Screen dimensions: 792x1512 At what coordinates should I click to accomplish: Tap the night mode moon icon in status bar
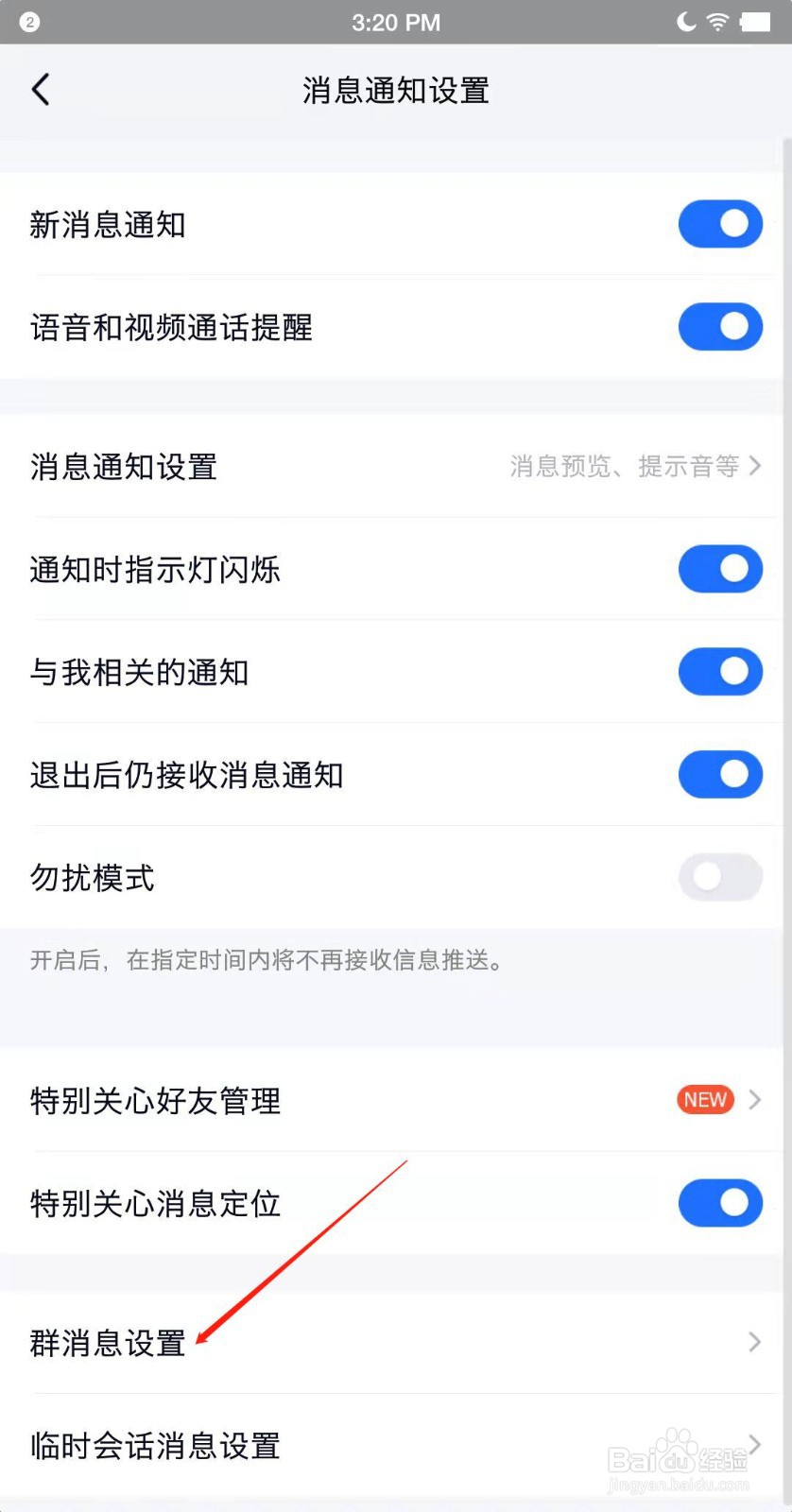pyautogui.click(x=685, y=21)
